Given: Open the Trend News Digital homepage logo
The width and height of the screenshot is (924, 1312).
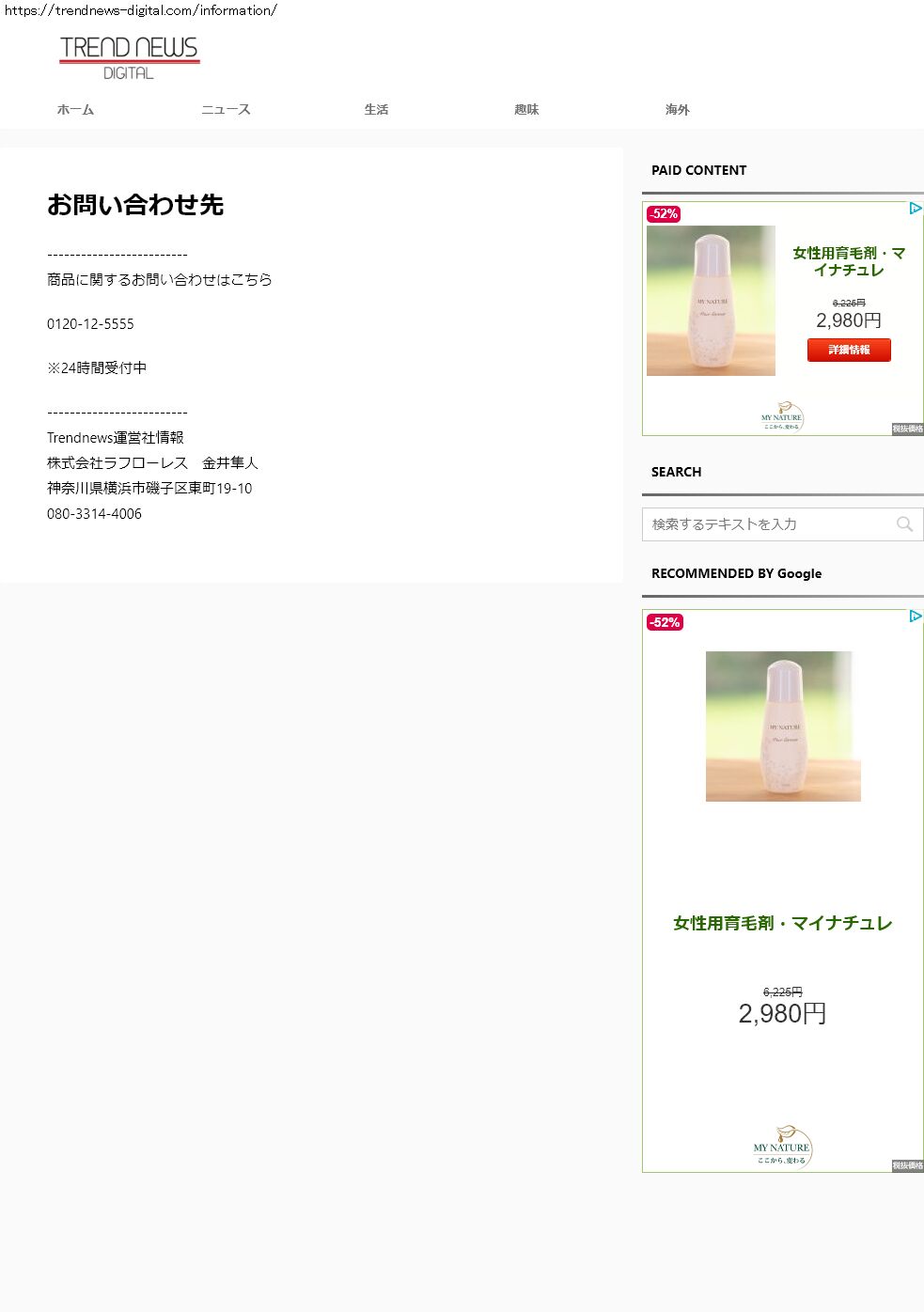Looking at the screenshot, I should pos(129,57).
